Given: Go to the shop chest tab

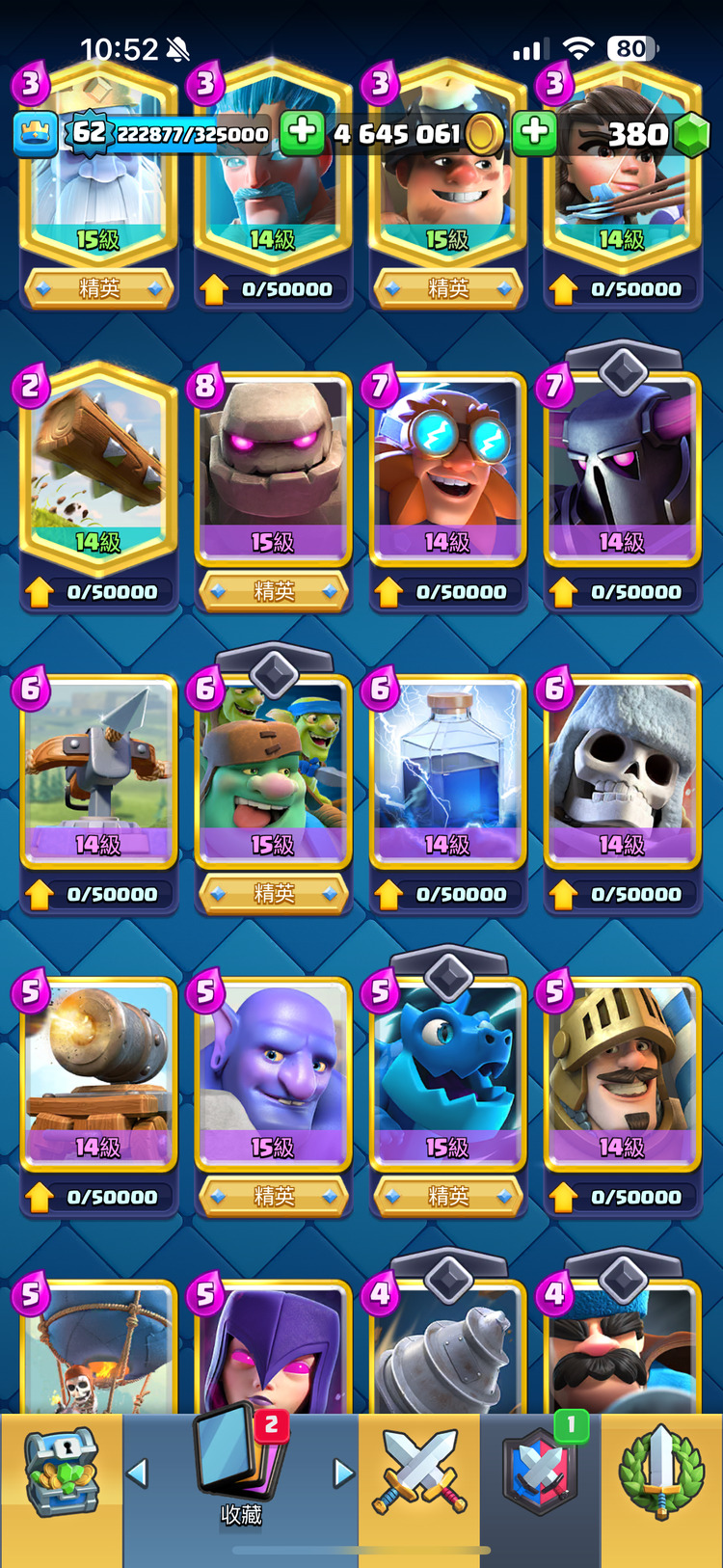Looking at the screenshot, I should (x=61, y=1474).
